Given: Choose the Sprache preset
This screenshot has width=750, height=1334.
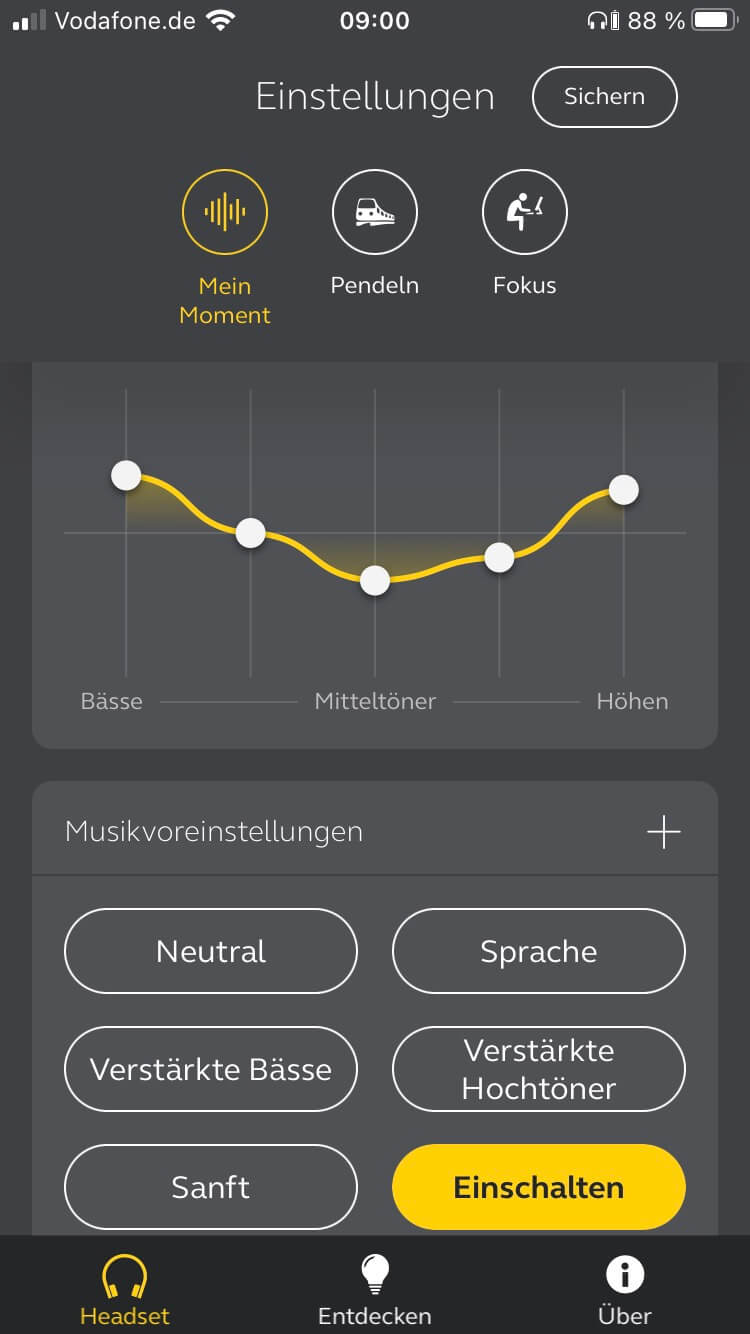Looking at the screenshot, I should 539,951.
